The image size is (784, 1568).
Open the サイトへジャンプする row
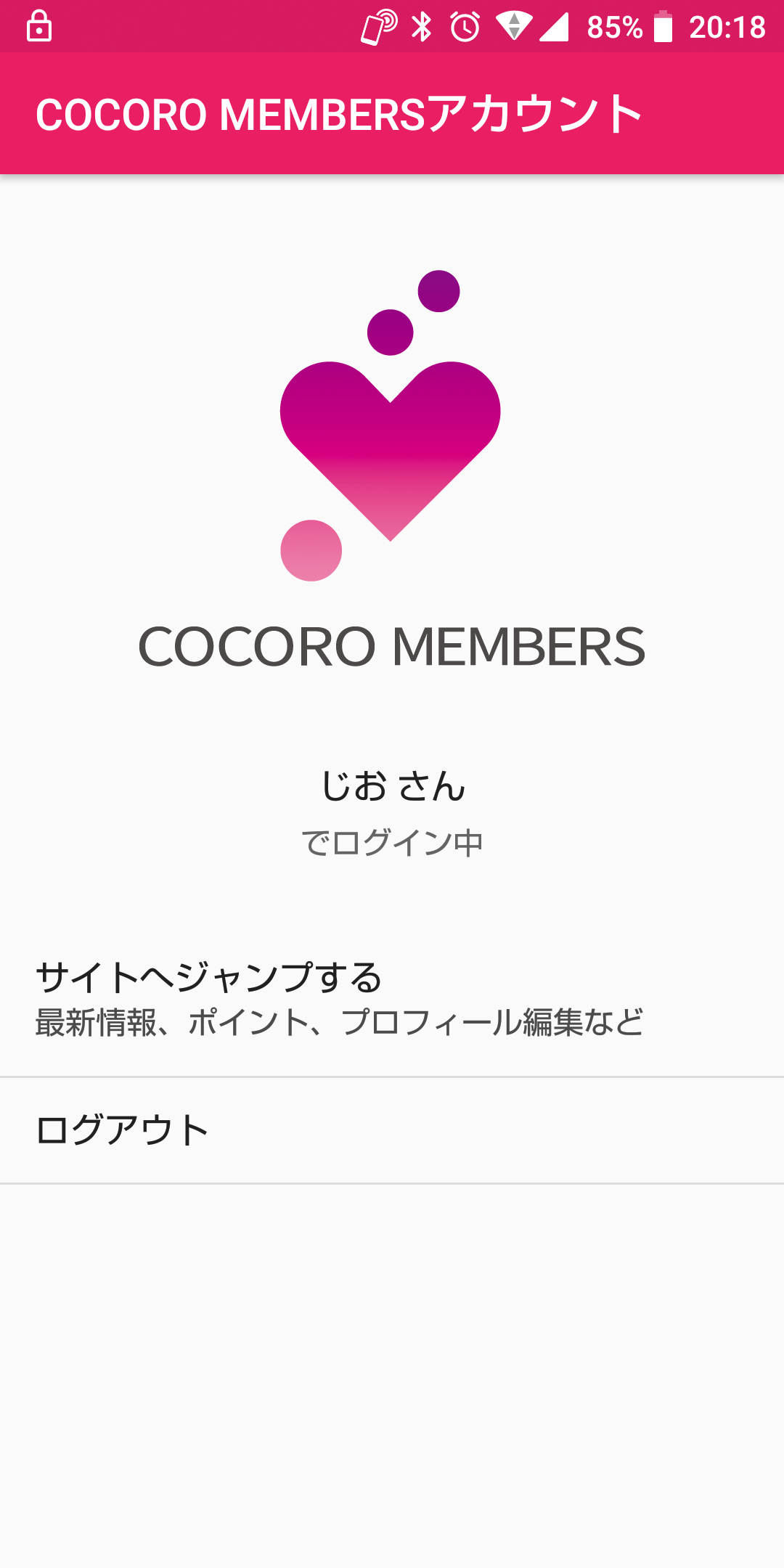tap(392, 999)
